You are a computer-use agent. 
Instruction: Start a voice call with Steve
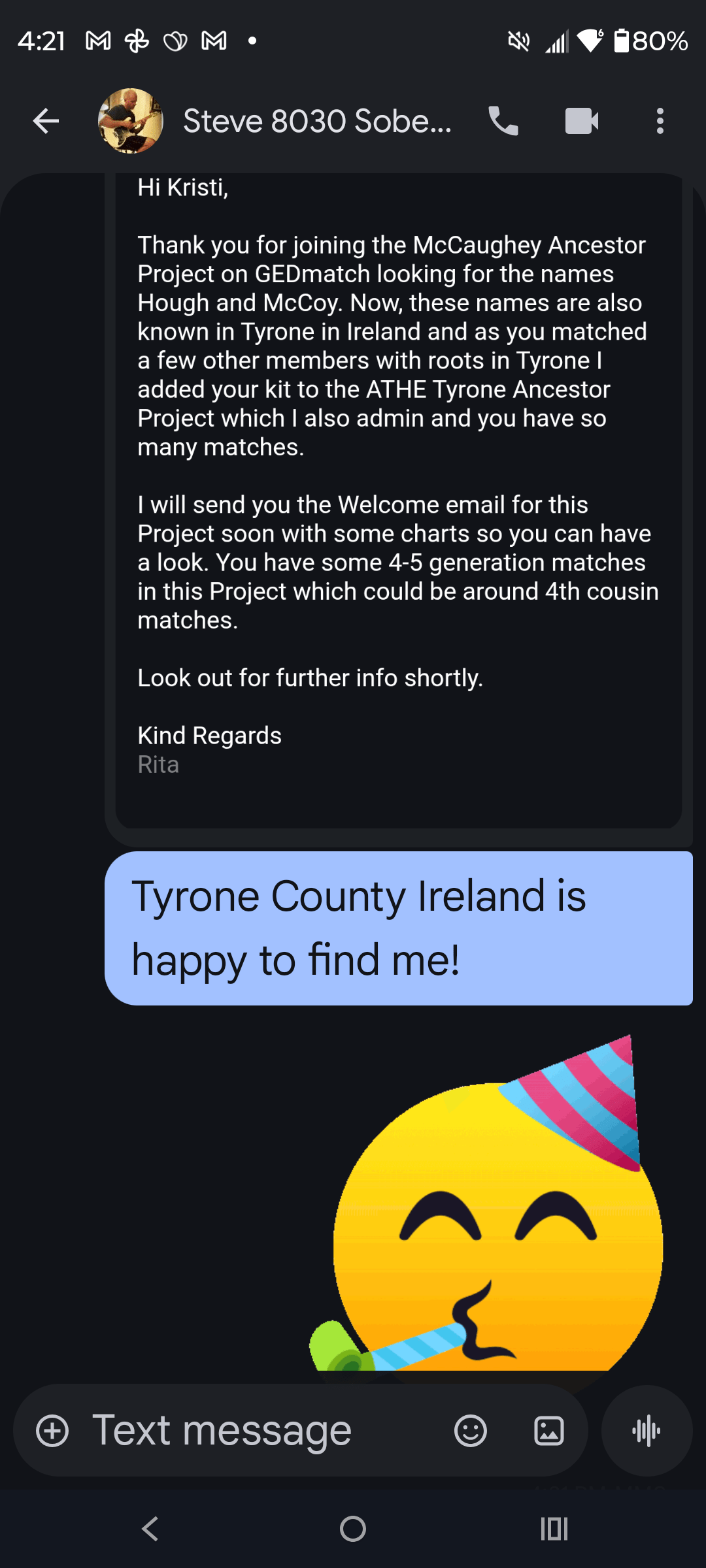[x=503, y=121]
